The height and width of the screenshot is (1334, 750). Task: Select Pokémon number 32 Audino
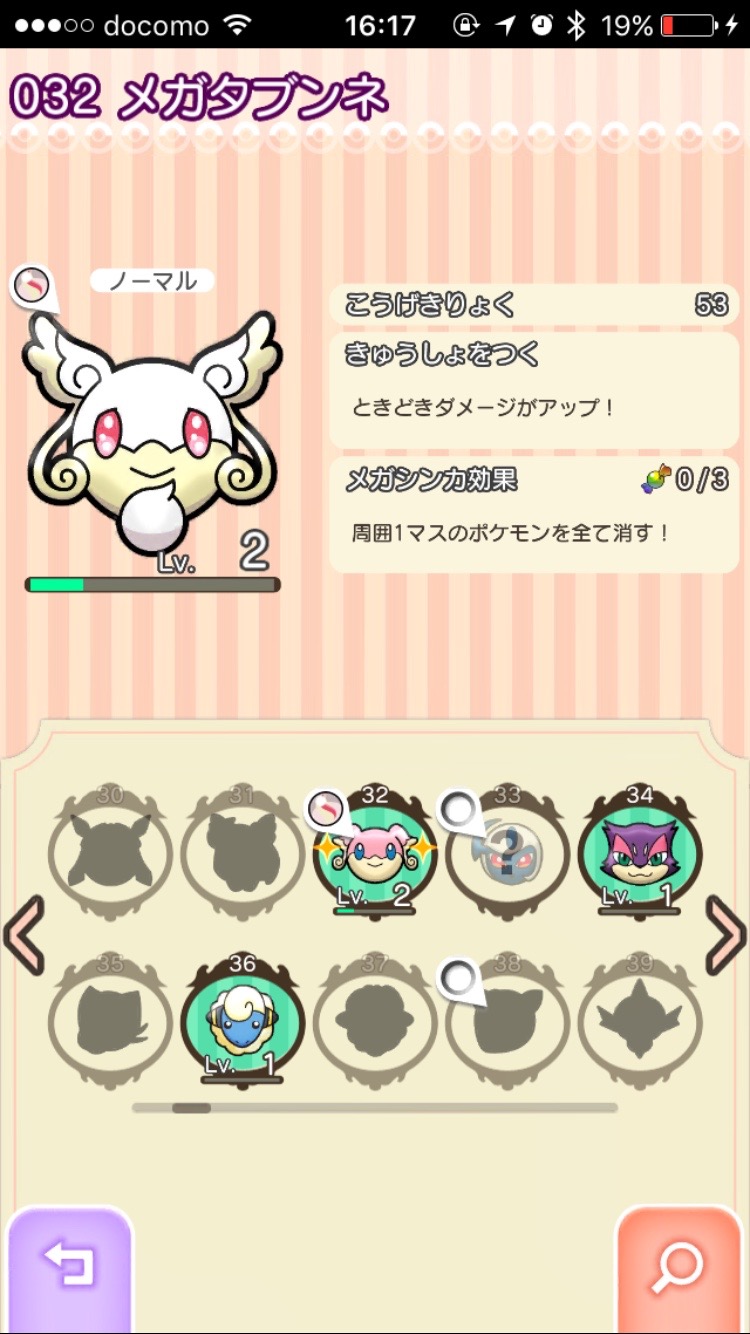(375, 853)
